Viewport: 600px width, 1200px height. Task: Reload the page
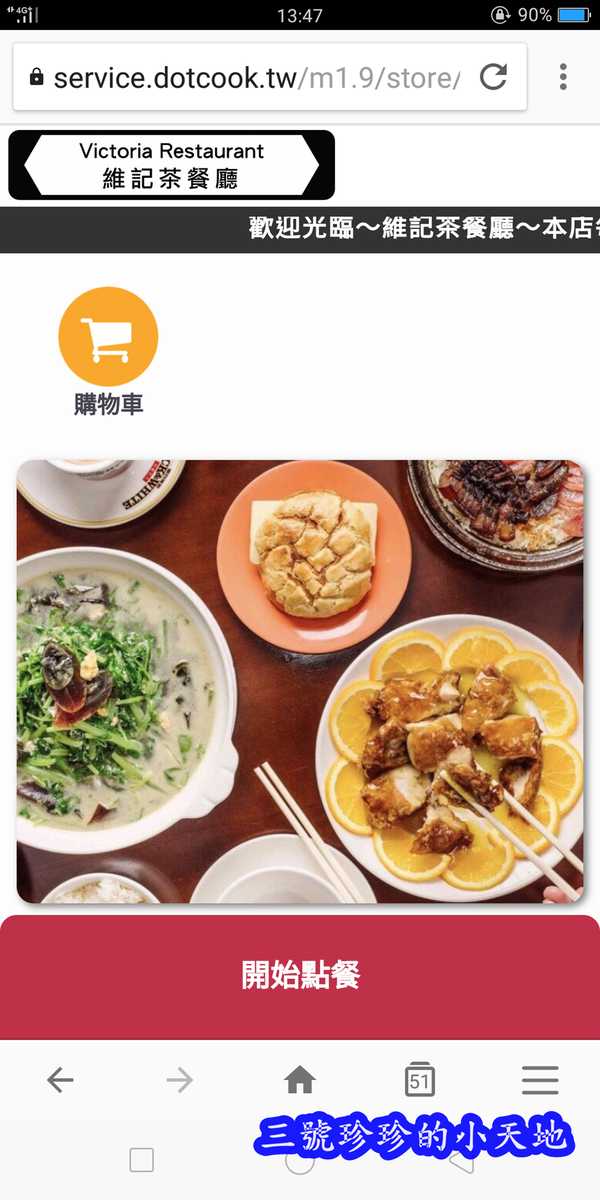pyautogui.click(x=493, y=77)
